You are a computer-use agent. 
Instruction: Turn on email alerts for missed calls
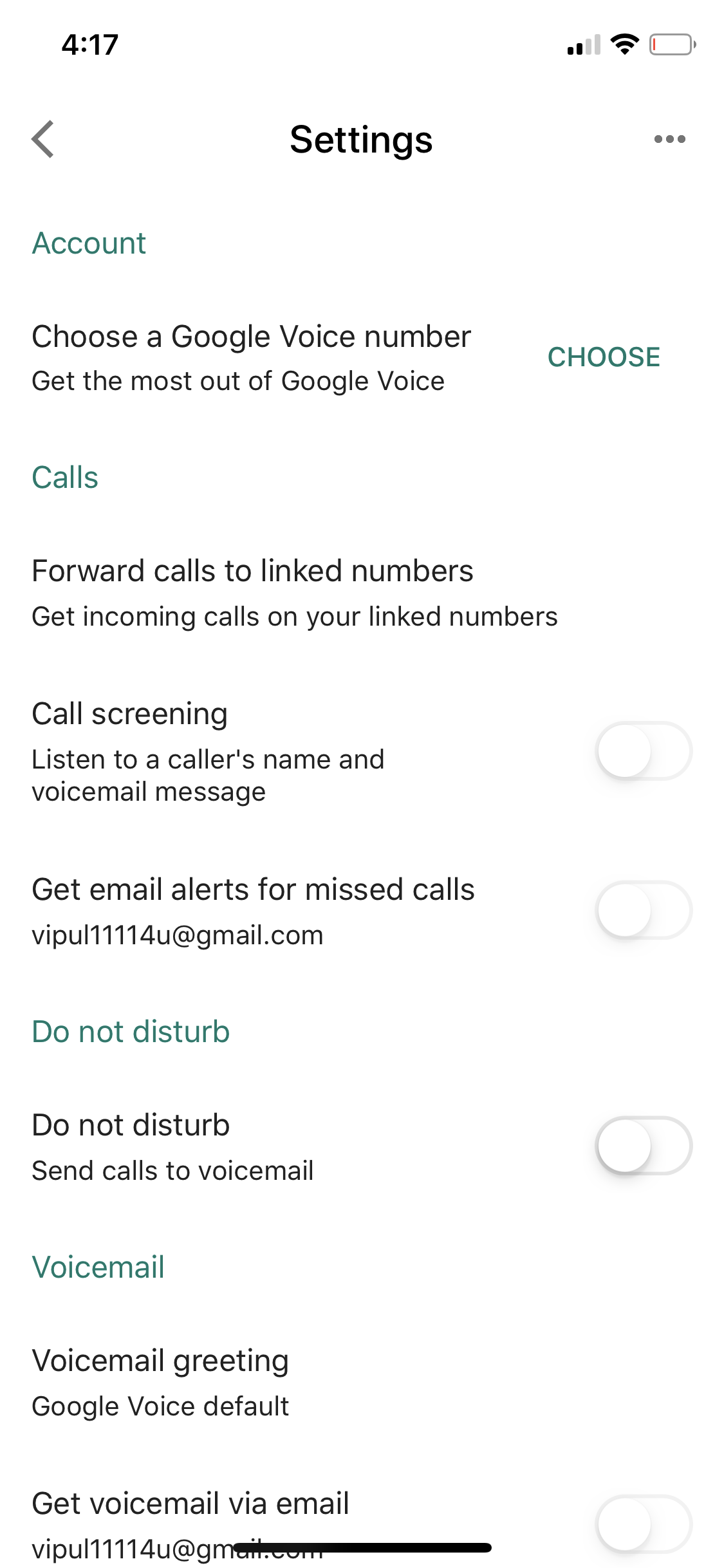644,910
